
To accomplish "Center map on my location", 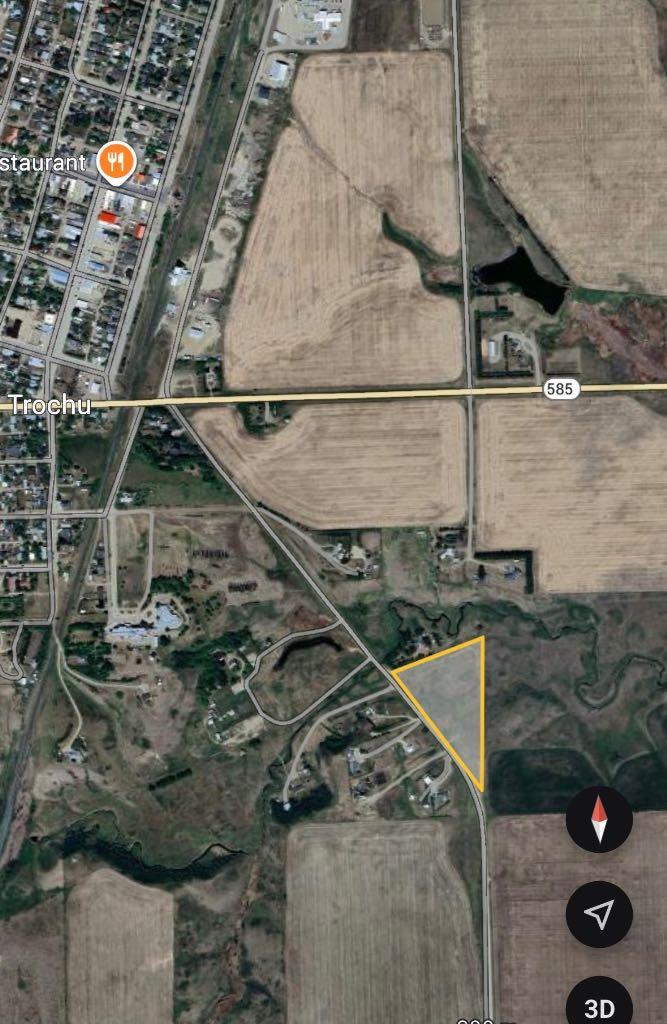I will coord(599,914).
